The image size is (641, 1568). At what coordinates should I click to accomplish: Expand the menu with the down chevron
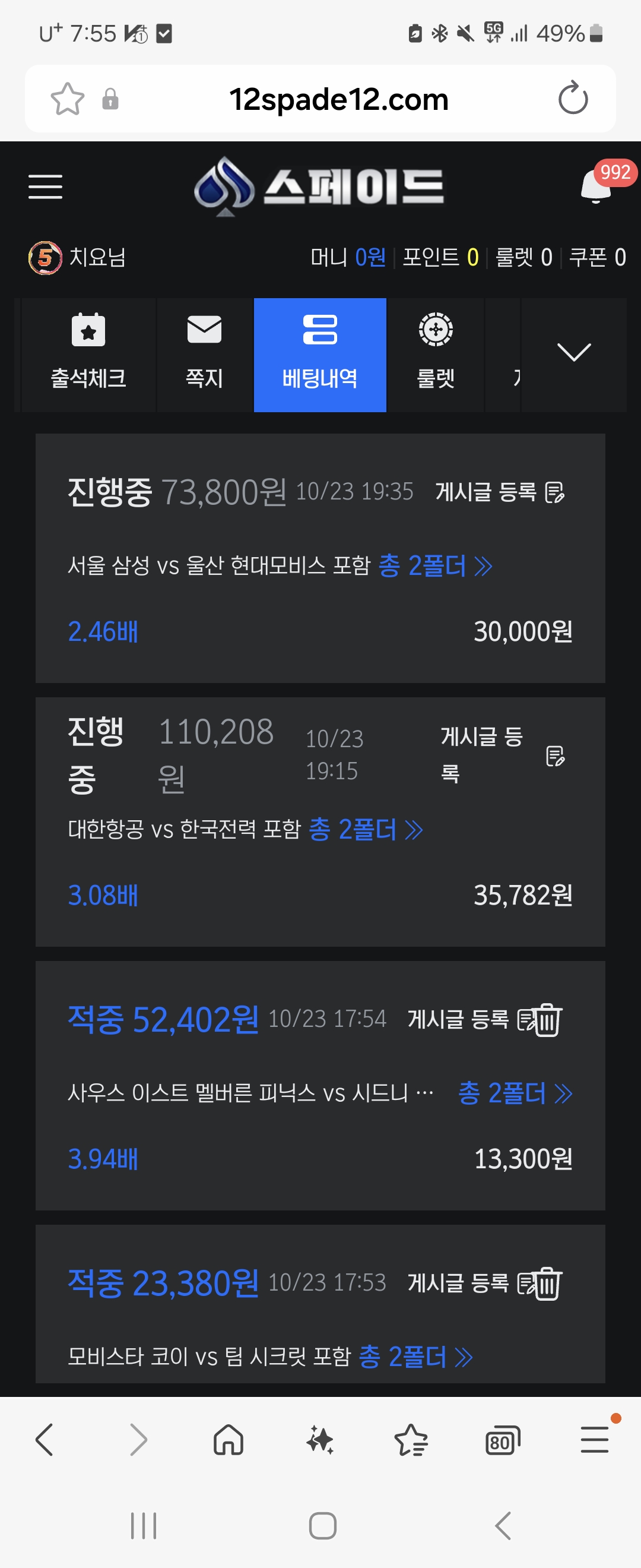(573, 352)
